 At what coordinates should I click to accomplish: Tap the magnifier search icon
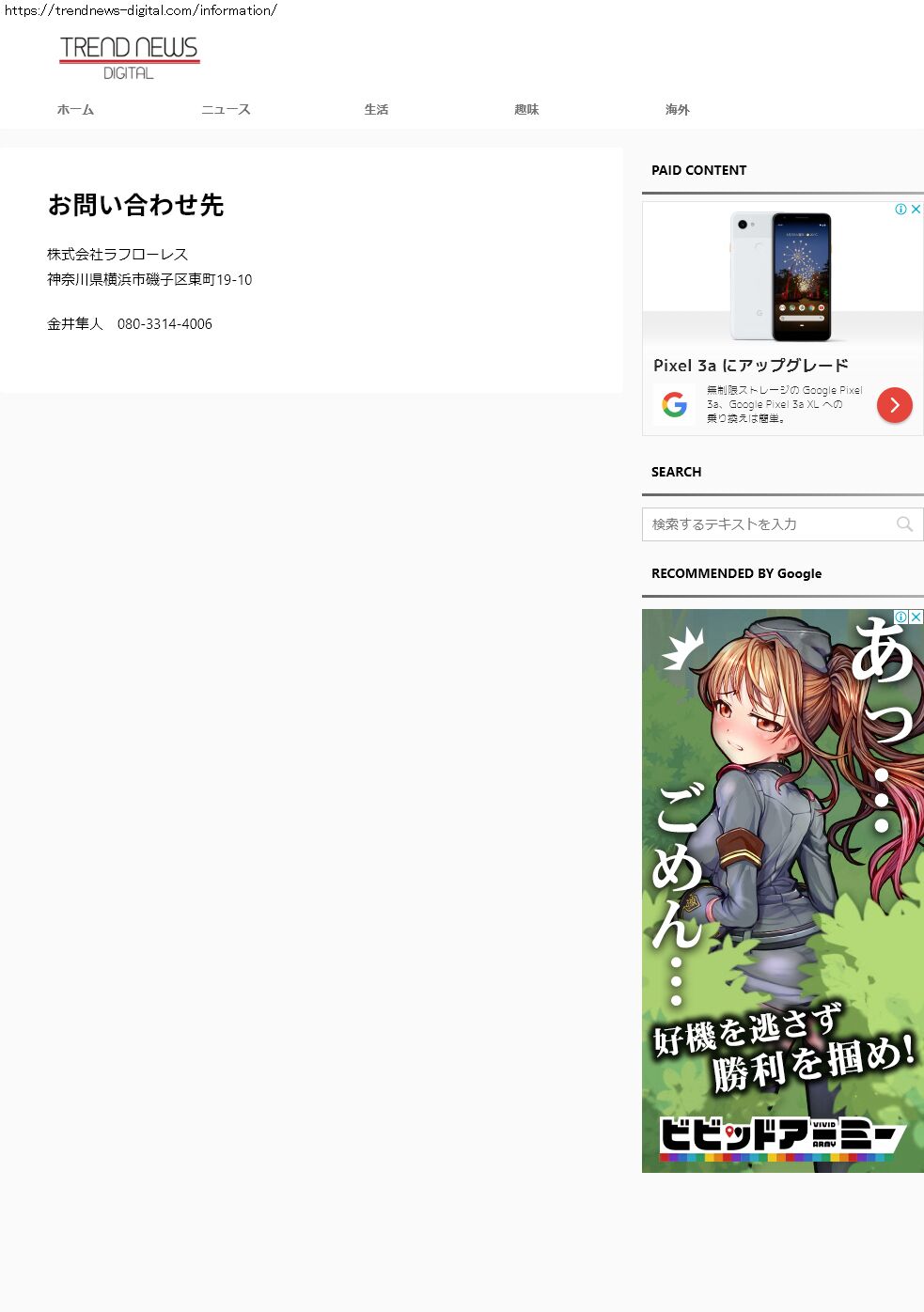pyautogui.click(x=904, y=524)
